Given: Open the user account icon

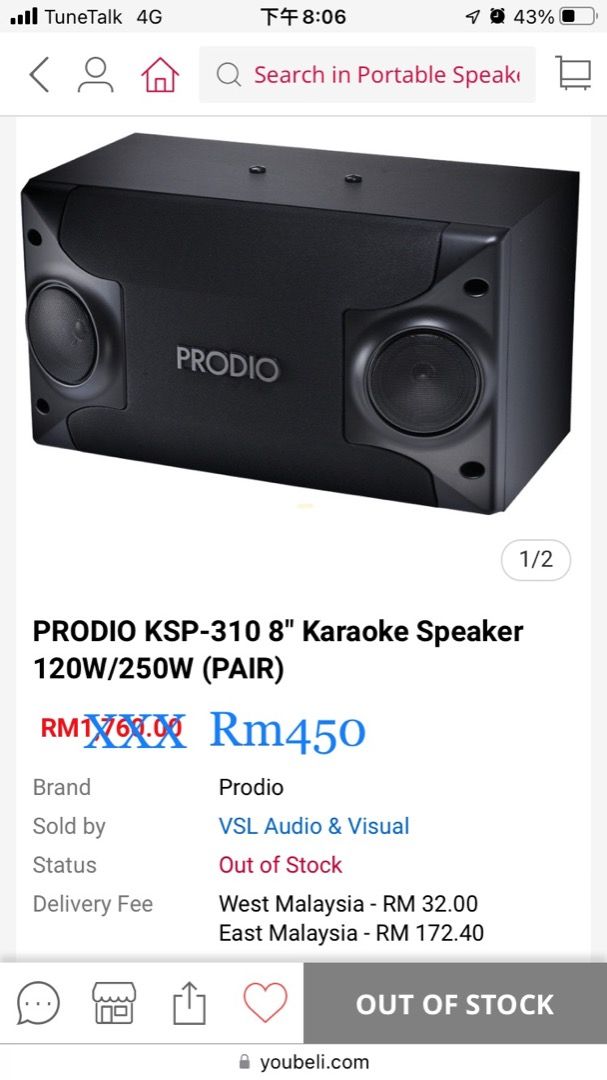Looking at the screenshot, I should click(x=96, y=75).
